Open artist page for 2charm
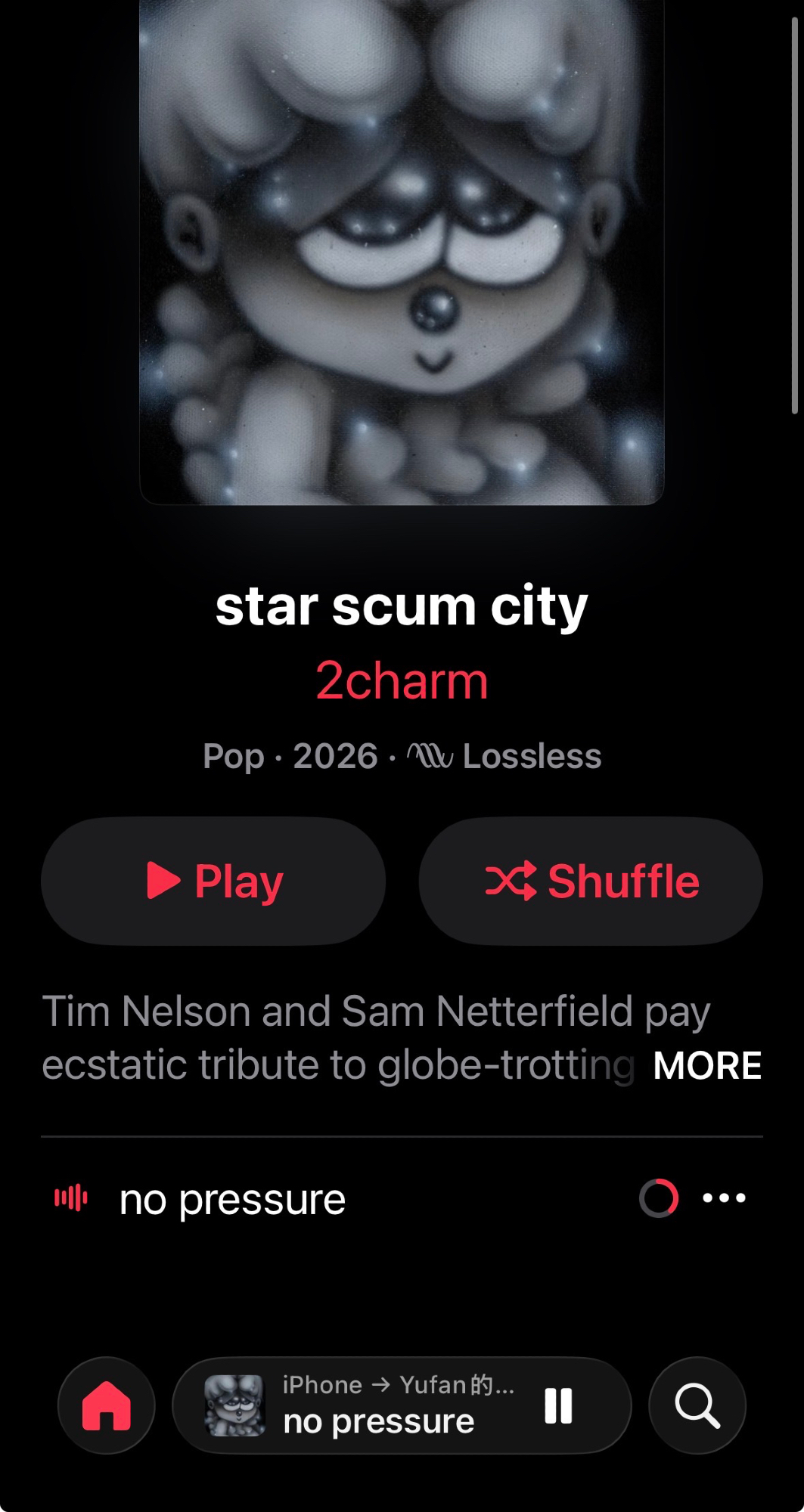 point(402,680)
